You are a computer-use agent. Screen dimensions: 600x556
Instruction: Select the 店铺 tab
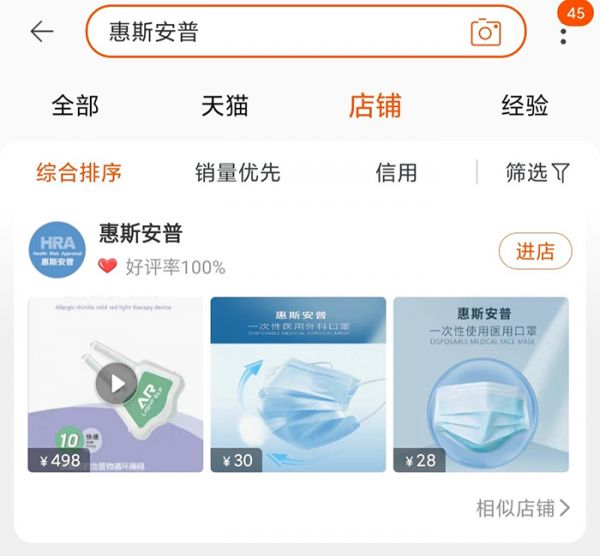pos(375,105)
